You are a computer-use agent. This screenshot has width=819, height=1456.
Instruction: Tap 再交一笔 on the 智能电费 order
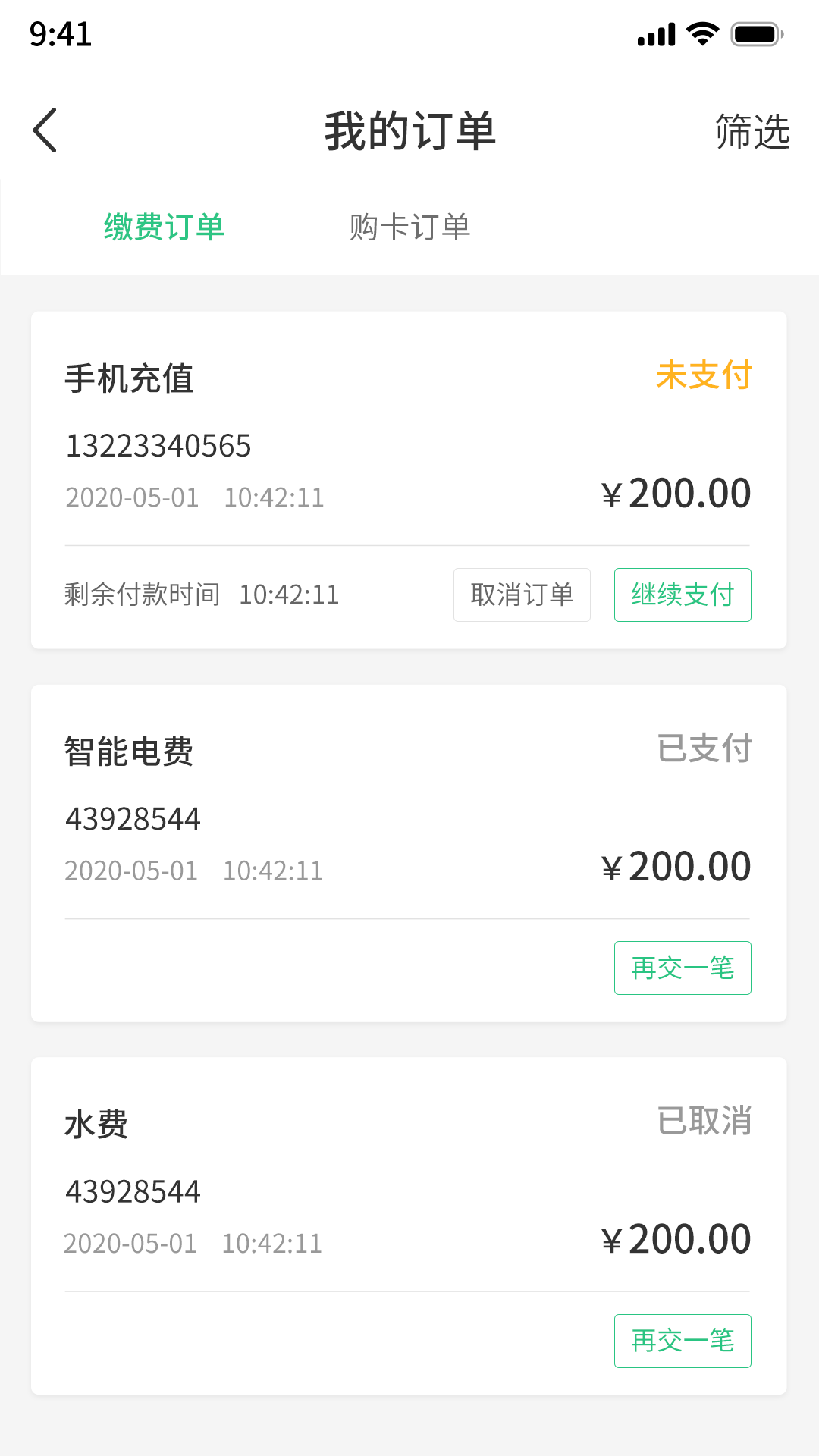tap(682, 968)
